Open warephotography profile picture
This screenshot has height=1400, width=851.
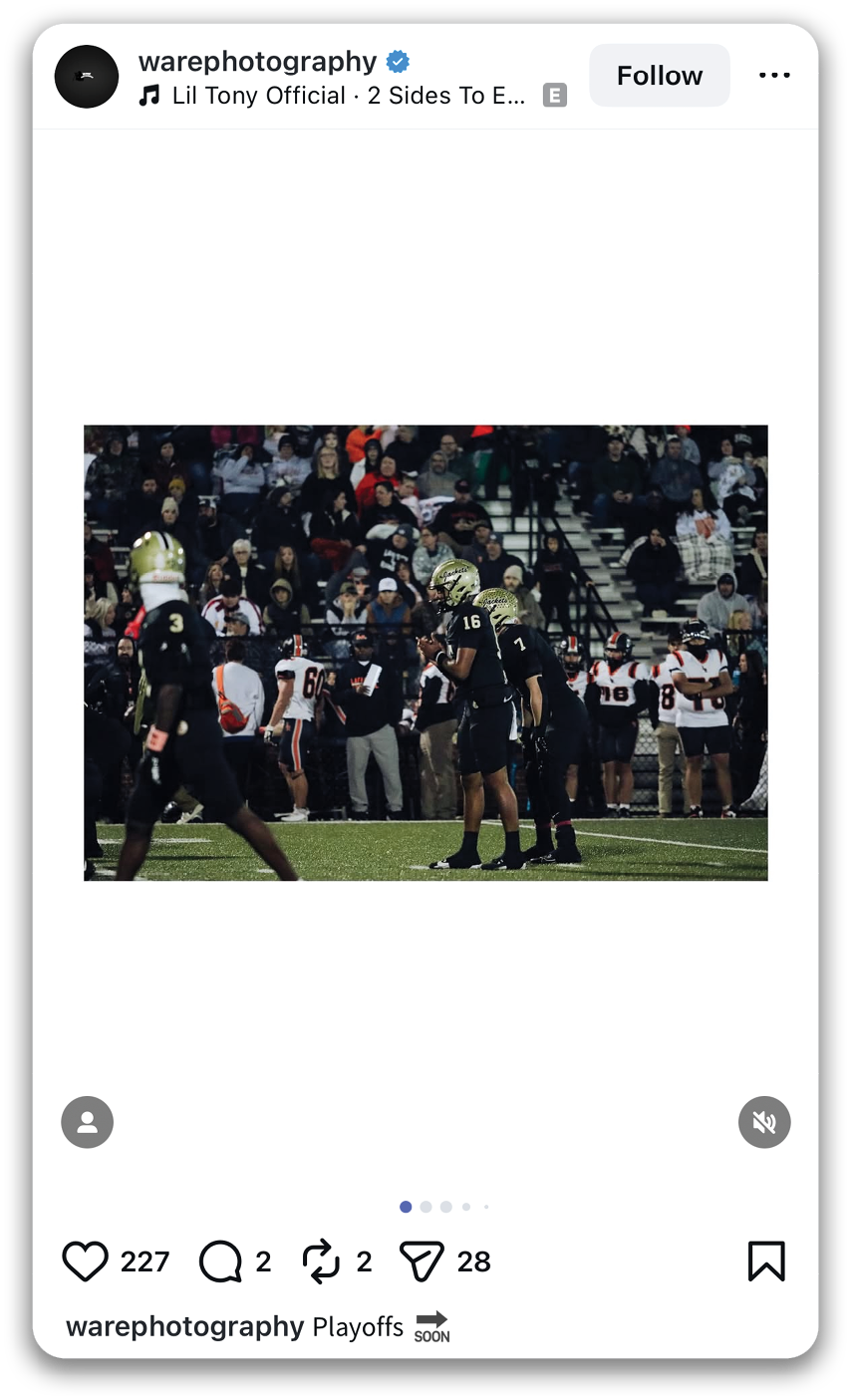point(87,77)
